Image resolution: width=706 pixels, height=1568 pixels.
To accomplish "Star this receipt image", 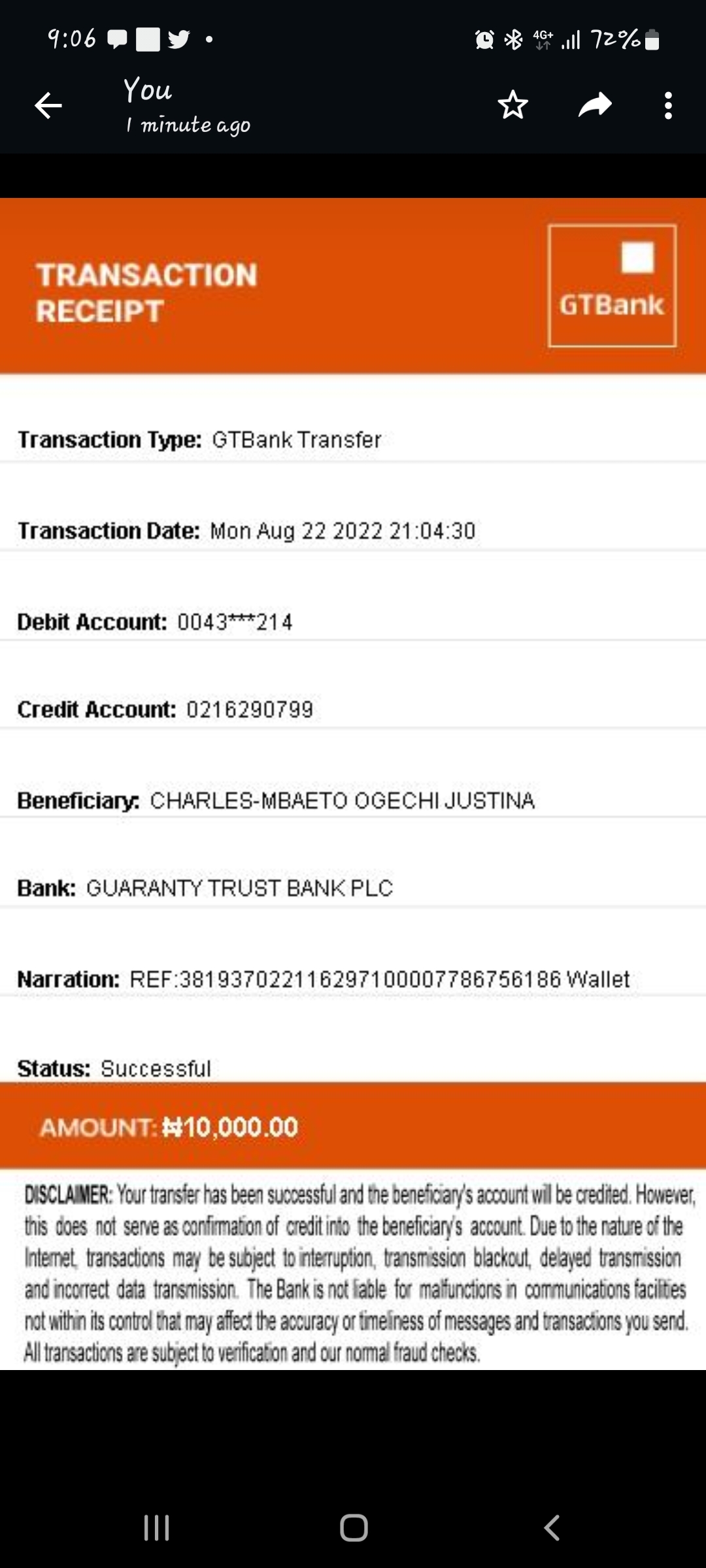I will coord(513,105).
